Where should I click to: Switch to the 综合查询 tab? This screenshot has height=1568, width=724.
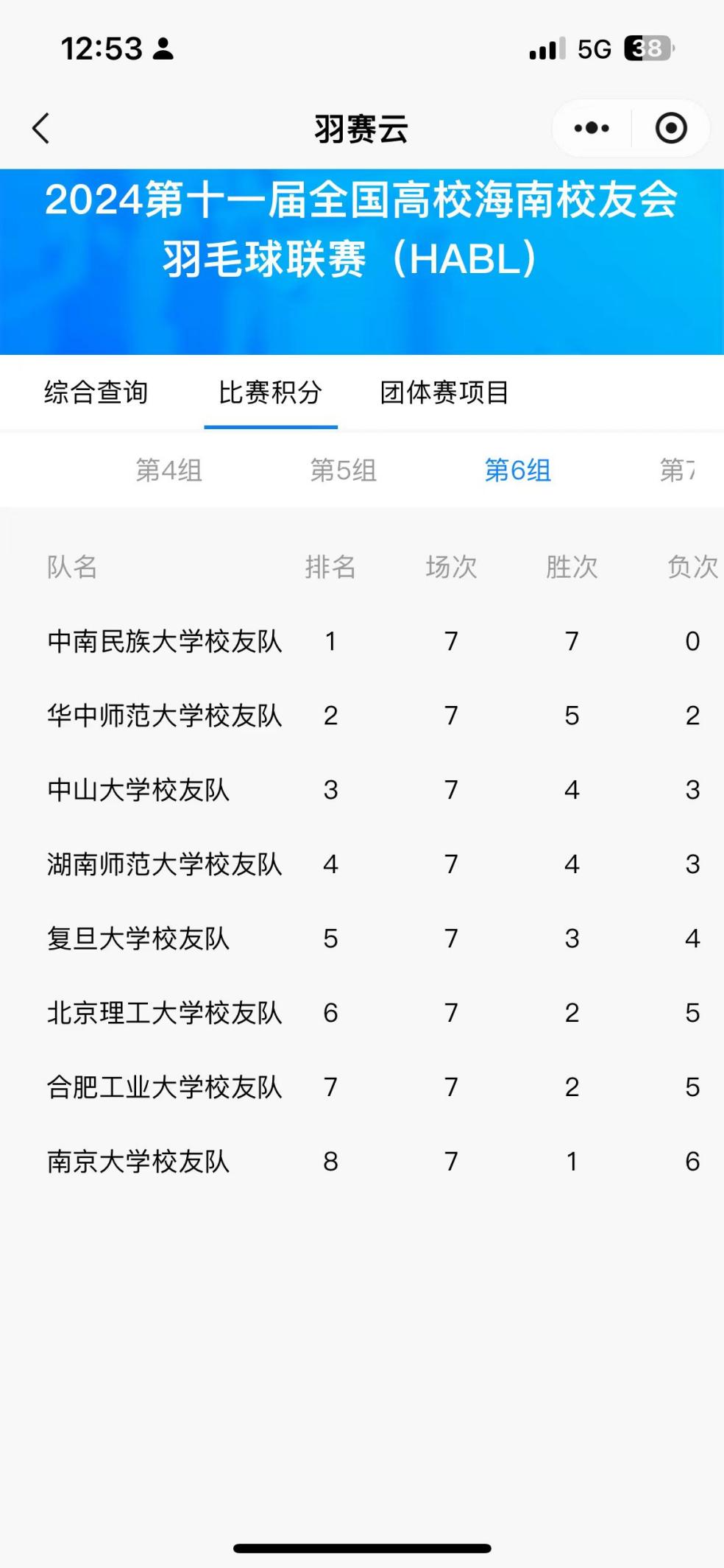pyautogui.click(x=96, y=392)
